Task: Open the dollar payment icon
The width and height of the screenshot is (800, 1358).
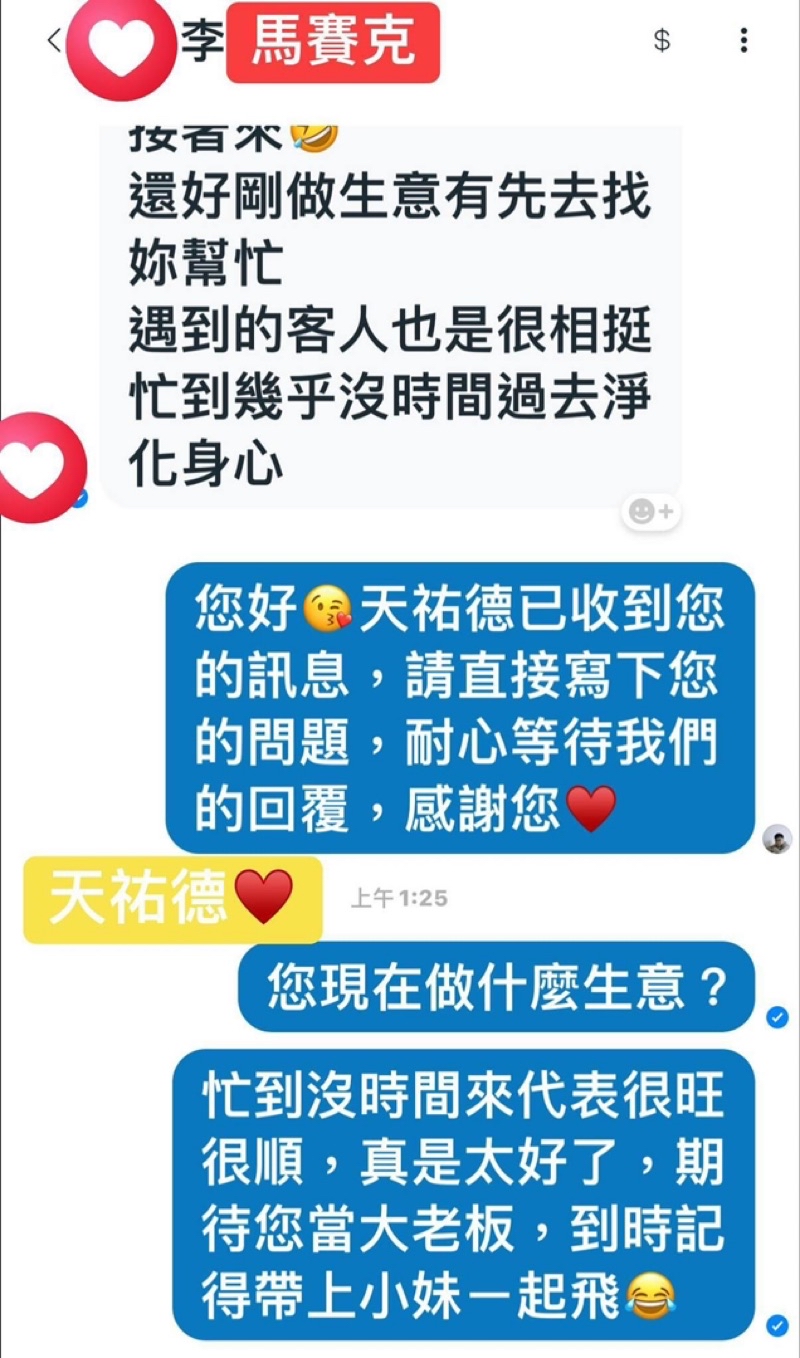Action: pyautogui.click(x=661, y=41)
